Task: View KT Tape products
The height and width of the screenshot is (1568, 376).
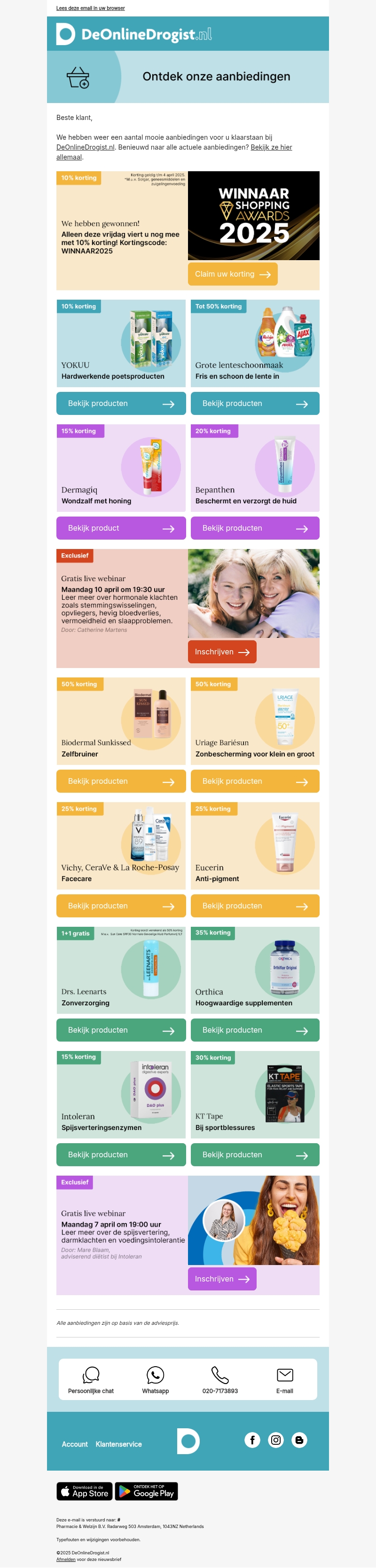Action: (x=254, y=1154)
